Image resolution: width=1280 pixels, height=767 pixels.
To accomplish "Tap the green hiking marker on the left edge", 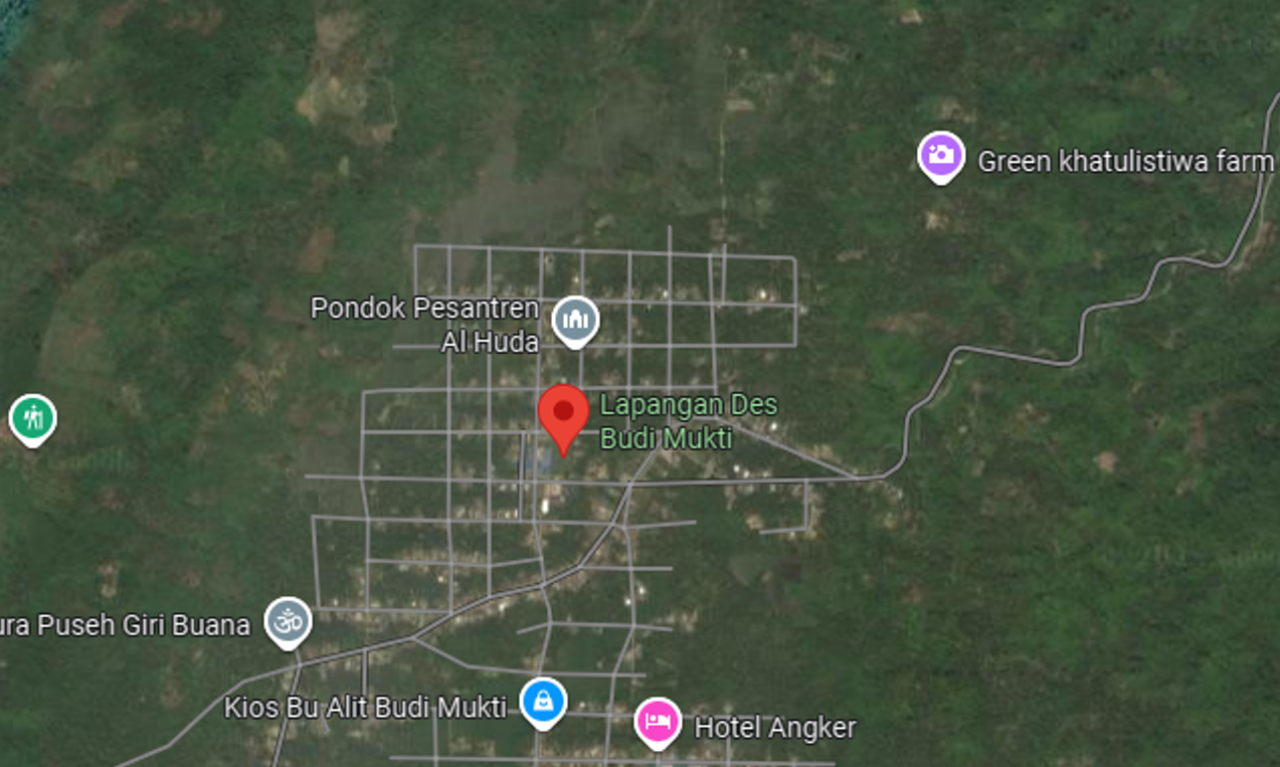I will pyautogui.click(x=33, y=418).
